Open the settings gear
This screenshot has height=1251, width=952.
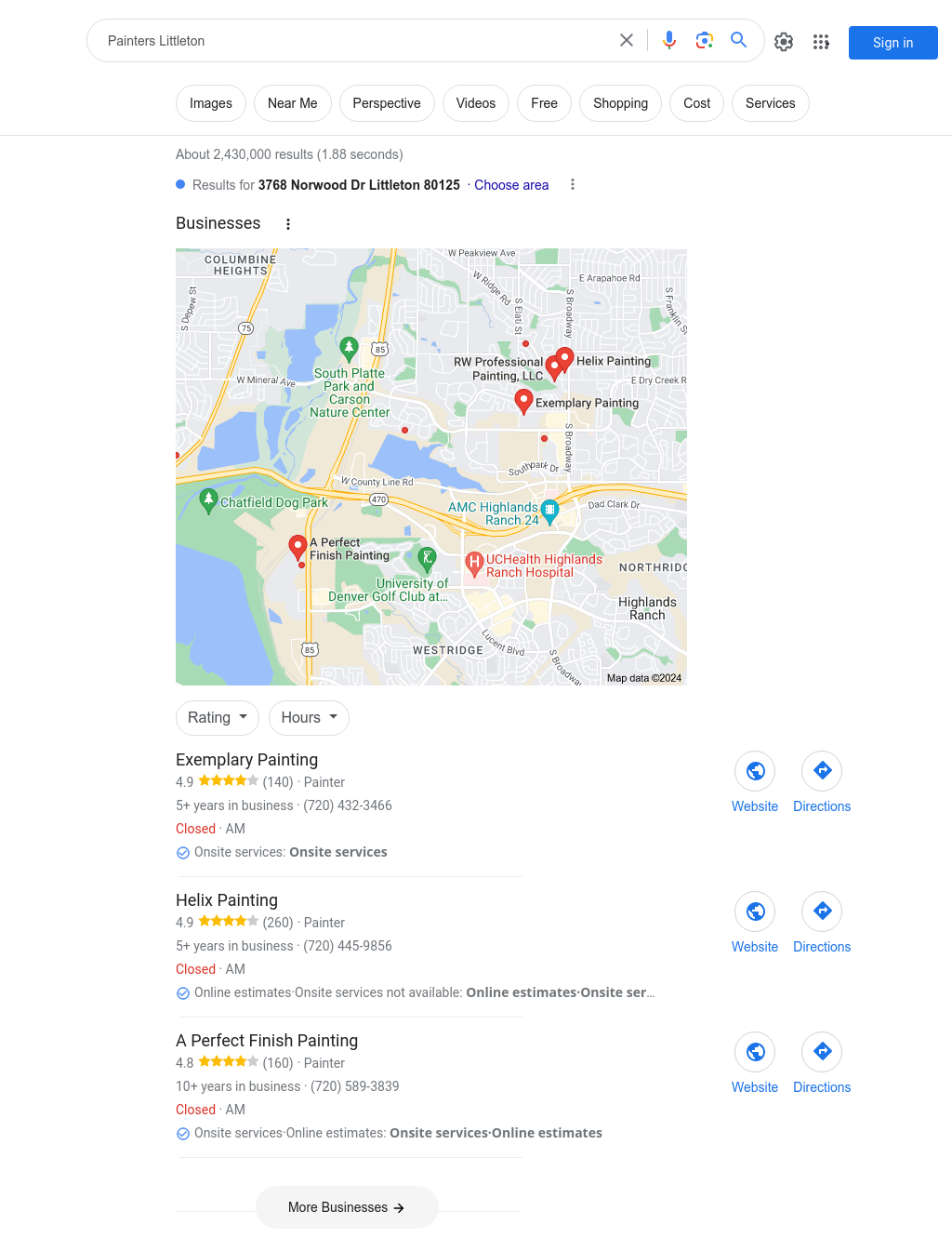784,42
